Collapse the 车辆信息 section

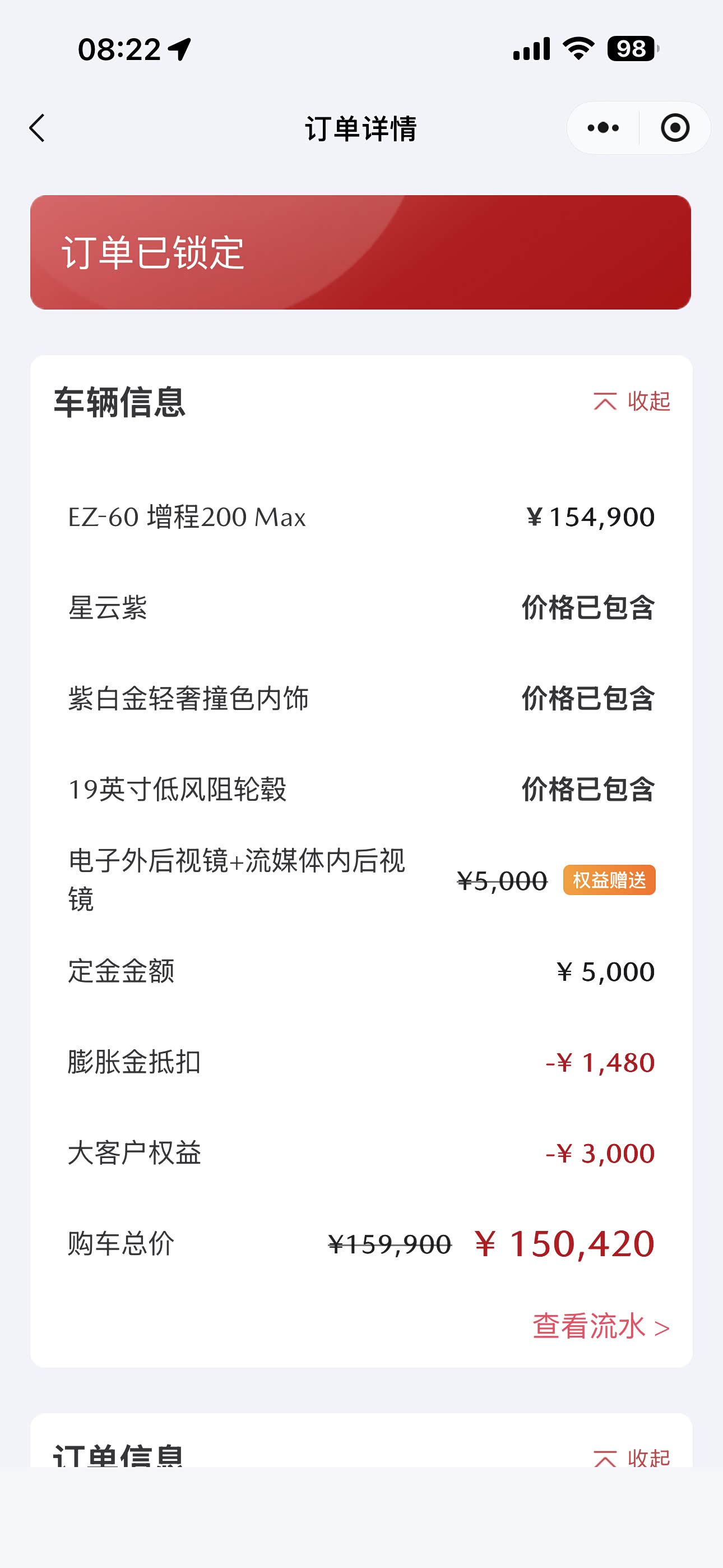coord(632,402)
